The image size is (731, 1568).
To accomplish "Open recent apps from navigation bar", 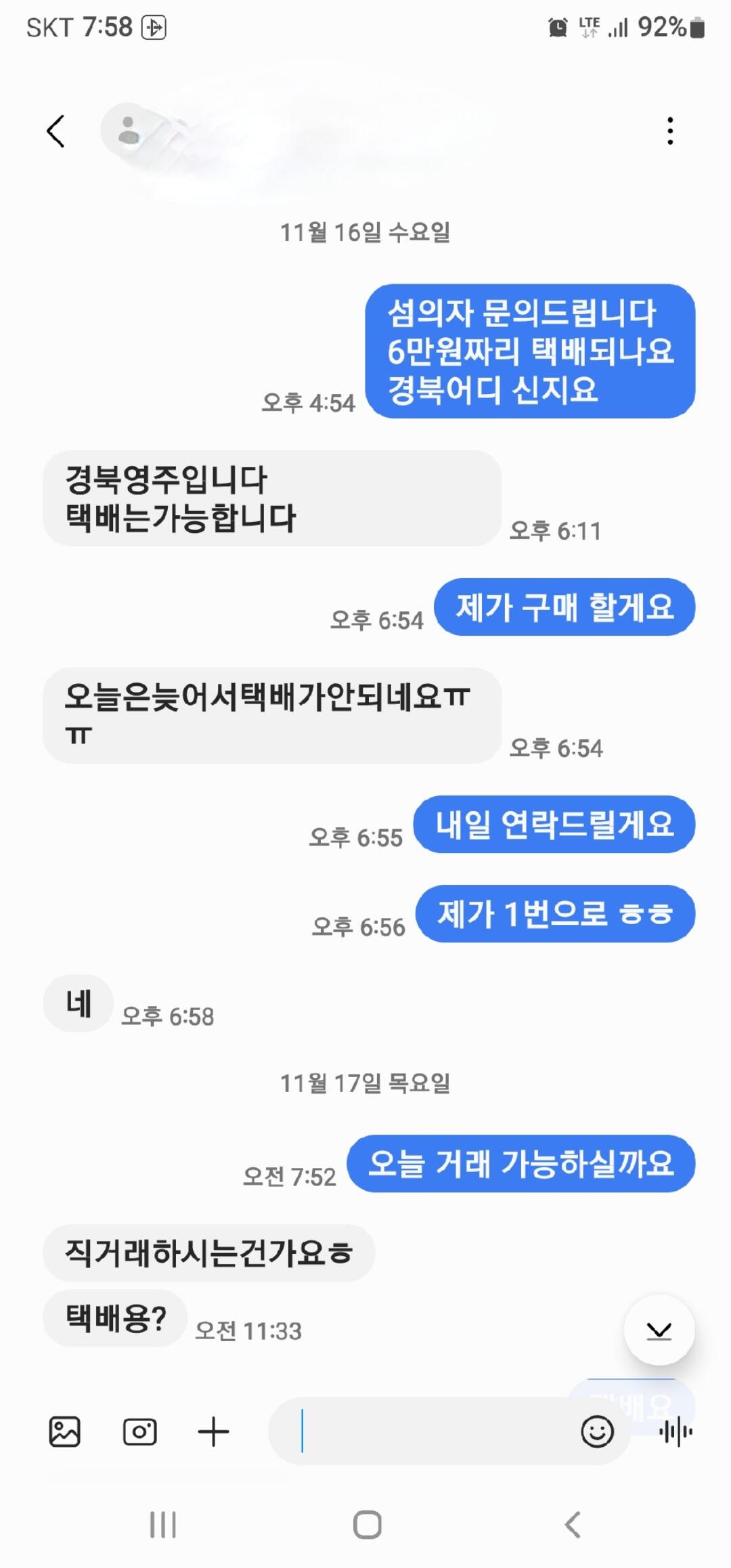I will pos(162,1525).
